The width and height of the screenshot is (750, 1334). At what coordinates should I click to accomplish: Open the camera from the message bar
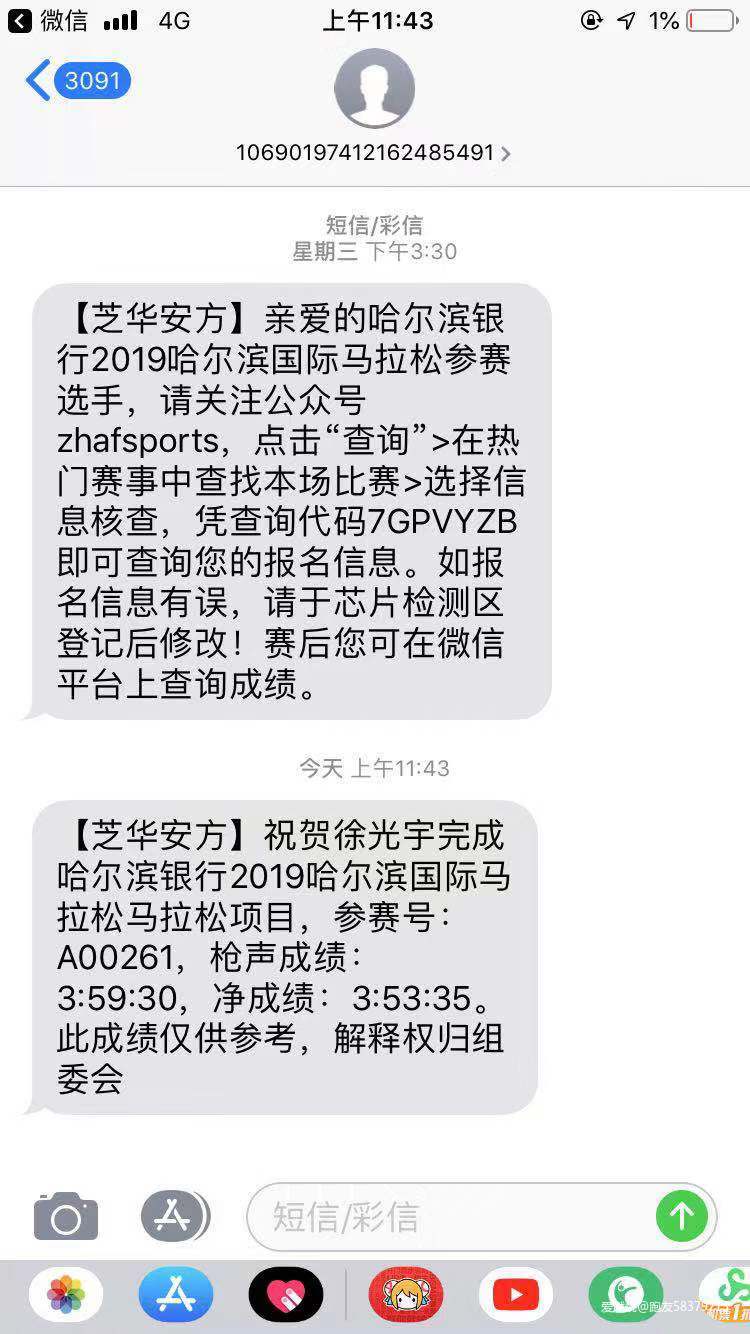tap(65, 1217)
